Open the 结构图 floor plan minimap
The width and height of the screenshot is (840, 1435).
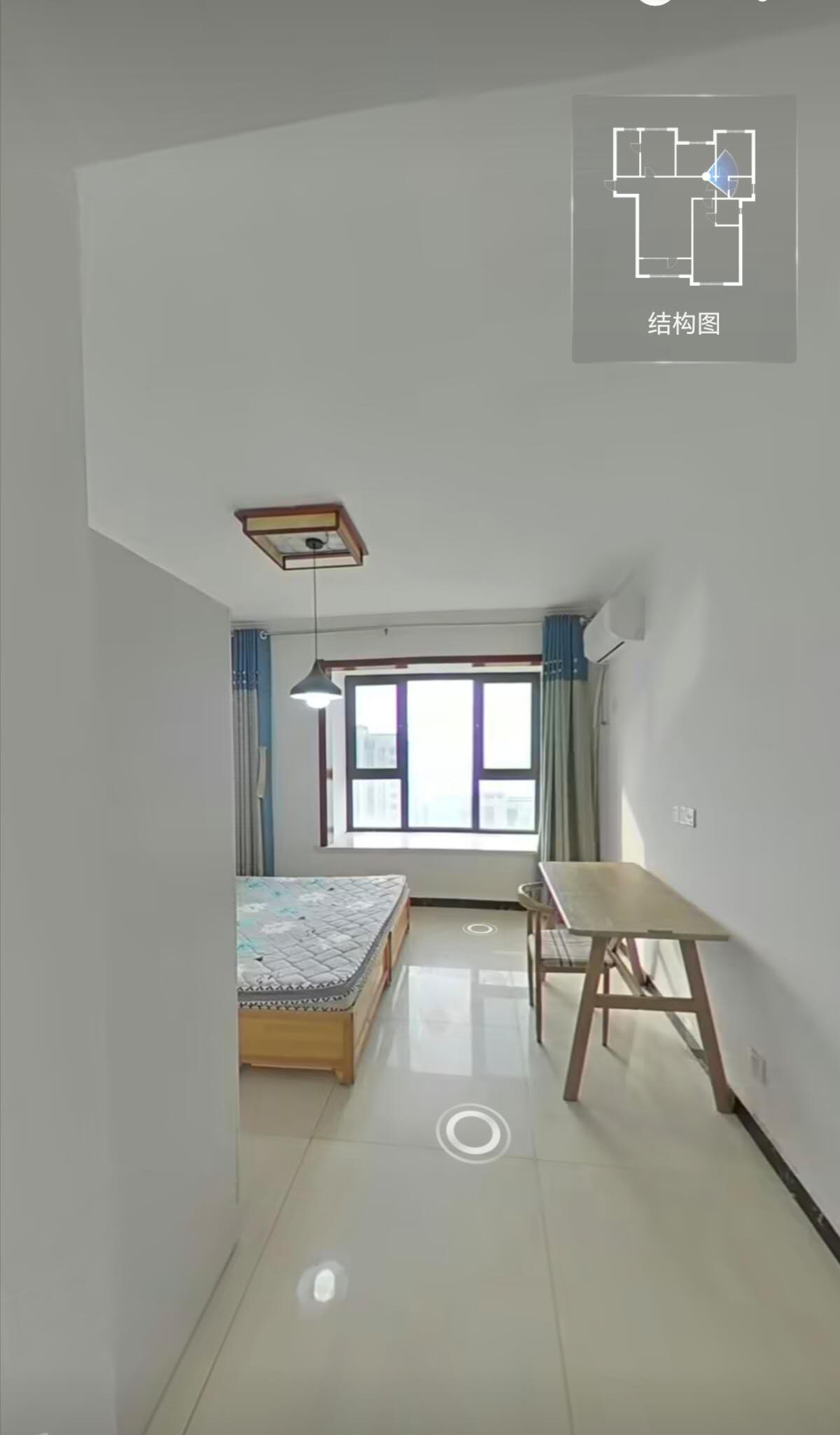click(x=684, y=228)
